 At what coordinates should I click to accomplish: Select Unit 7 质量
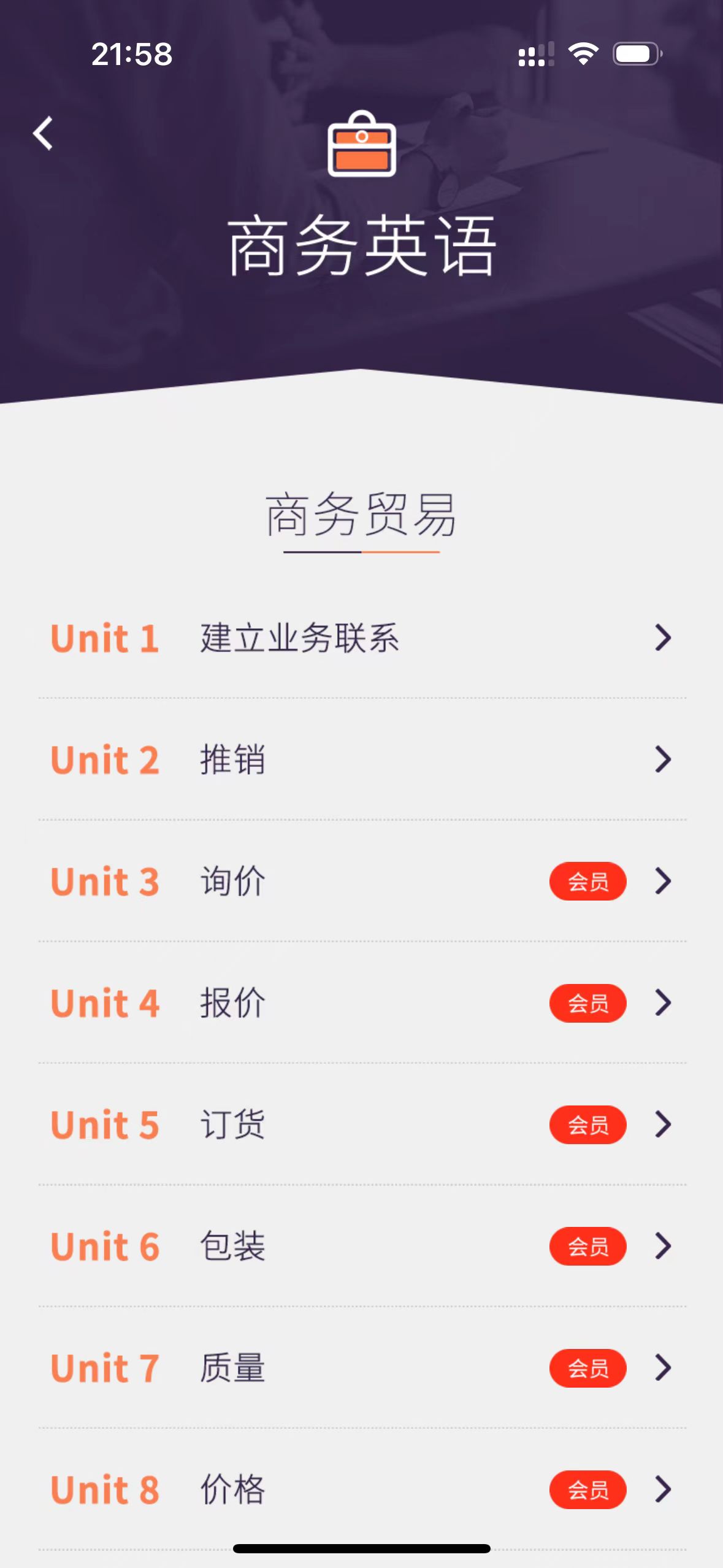(x=361, y=1368)
